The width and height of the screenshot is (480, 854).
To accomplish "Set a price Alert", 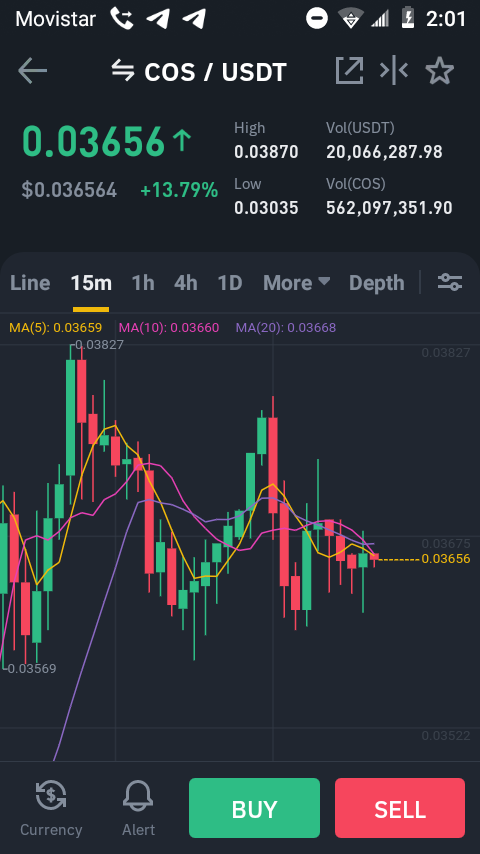I will (x=138, y=808).
